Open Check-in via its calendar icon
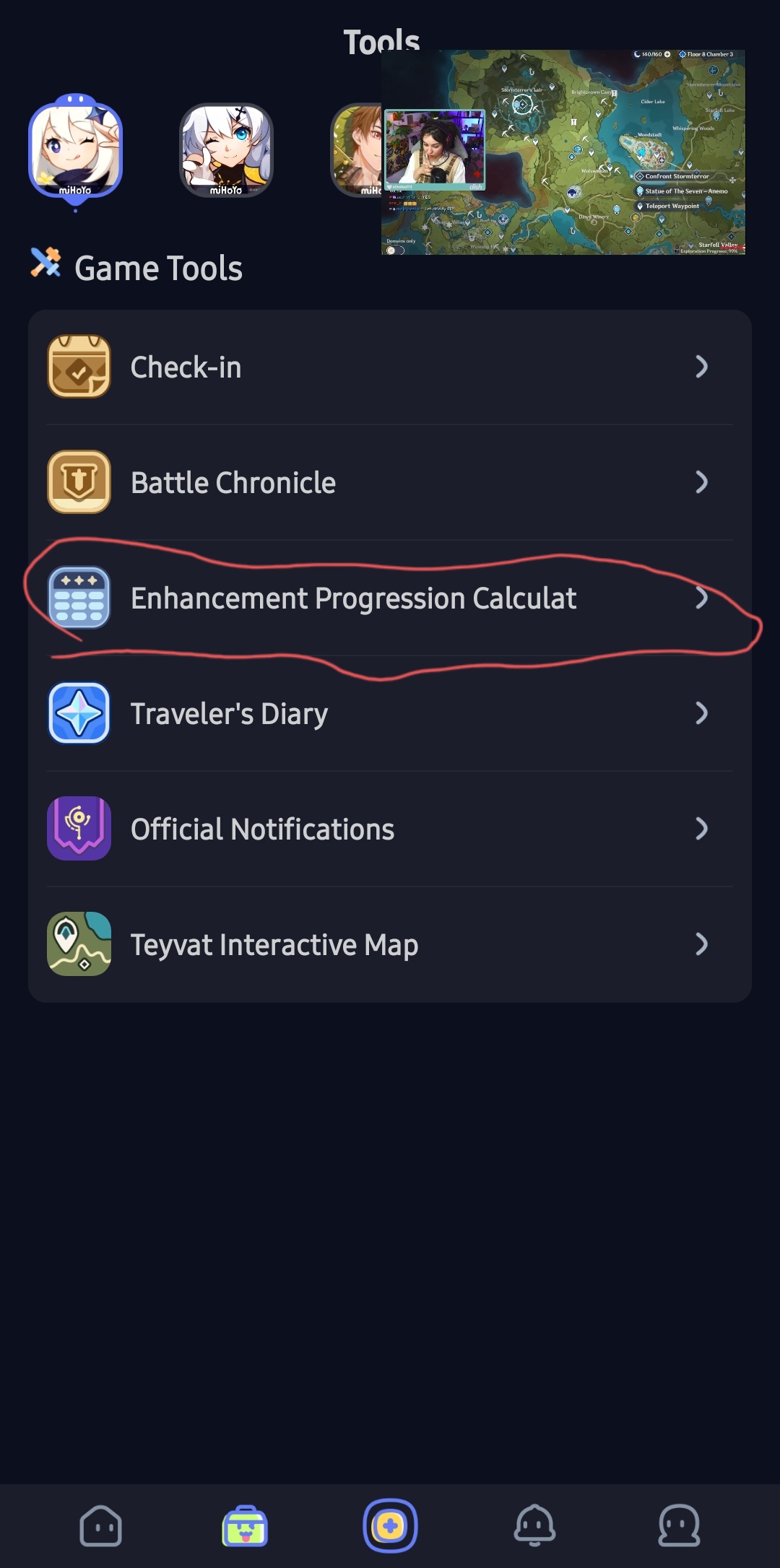The height and width of the screenshot is (1568, 780). (x=80, y=366)
